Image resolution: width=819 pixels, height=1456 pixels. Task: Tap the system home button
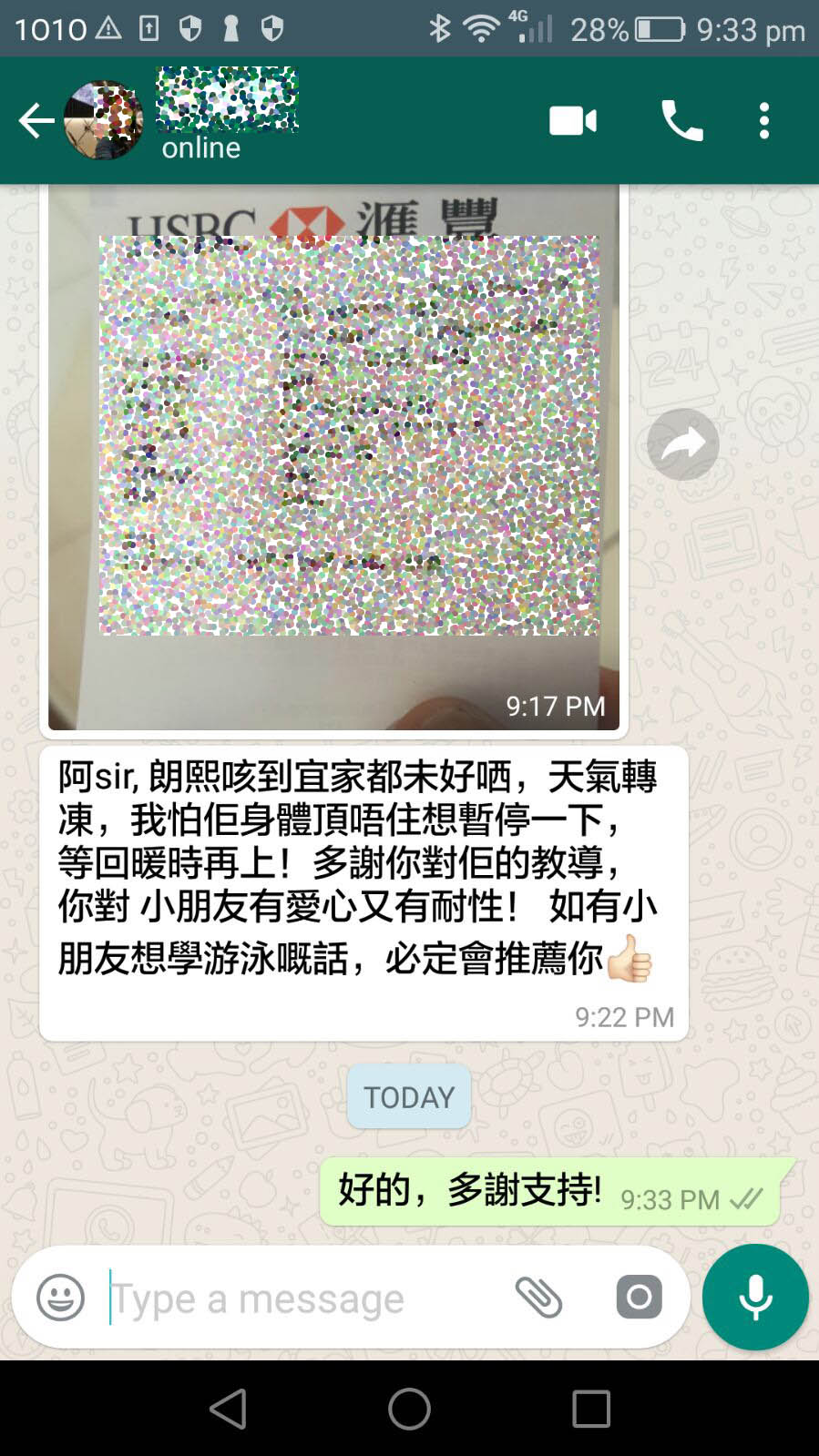[x=409, y=1409]
